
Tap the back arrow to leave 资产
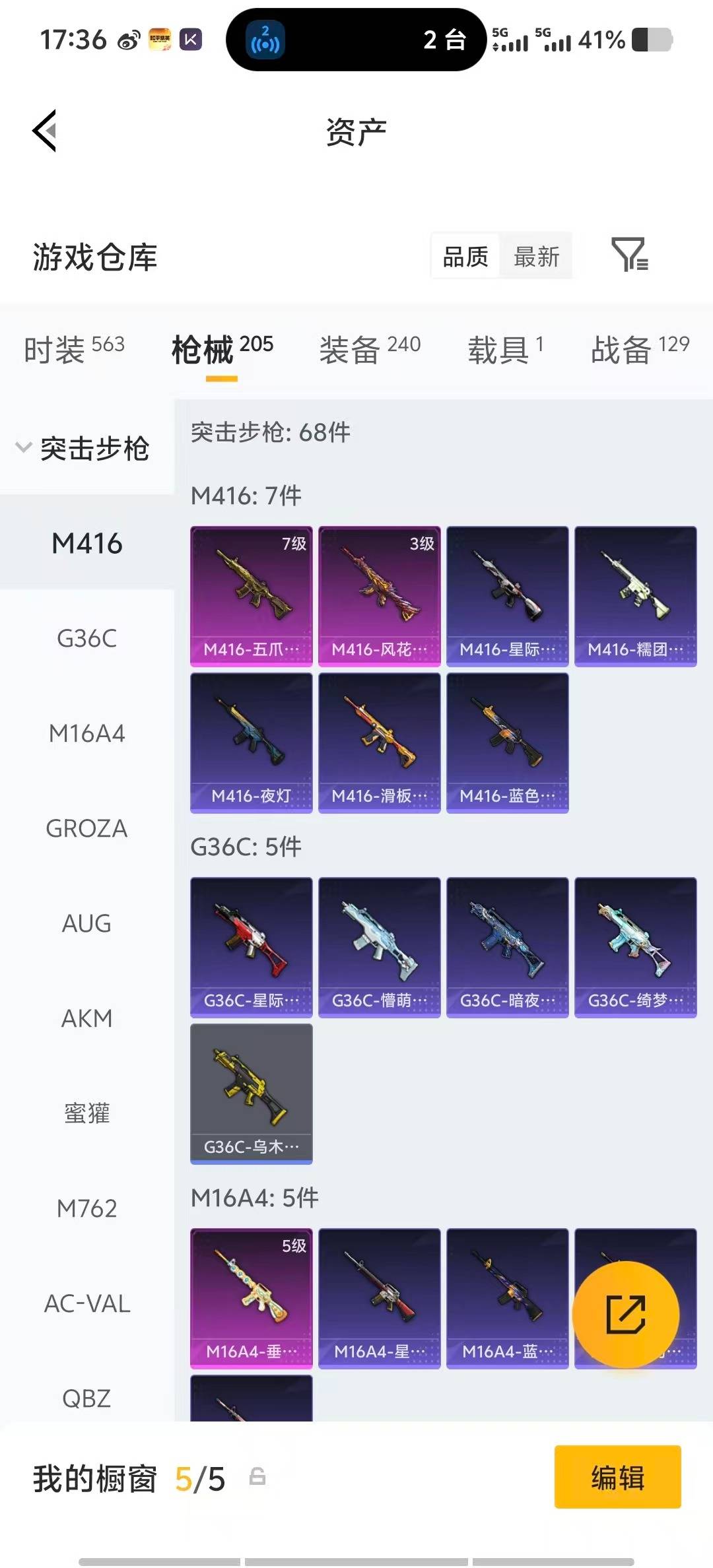pyautogui.click(x=44, y=131)
